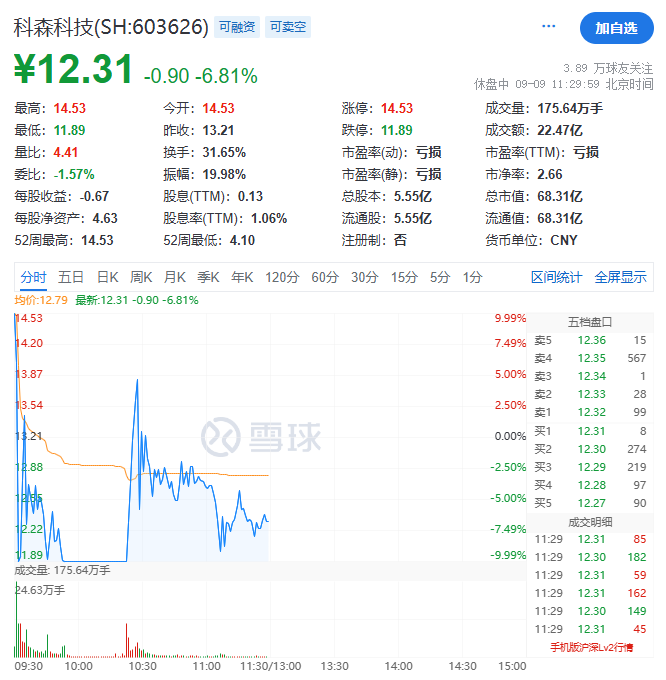The height and width of the screenshot is (680, 666).
Task: Add the stock via 加自选 button
Action: tap(616, 28)
